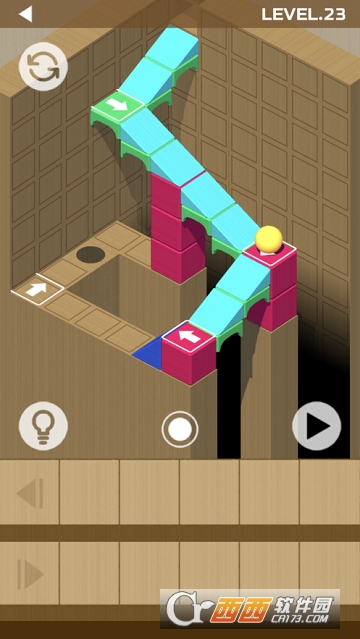Select the green arrow tile on the track
Viewport: 360px width, 639px height.
point(117,106)
